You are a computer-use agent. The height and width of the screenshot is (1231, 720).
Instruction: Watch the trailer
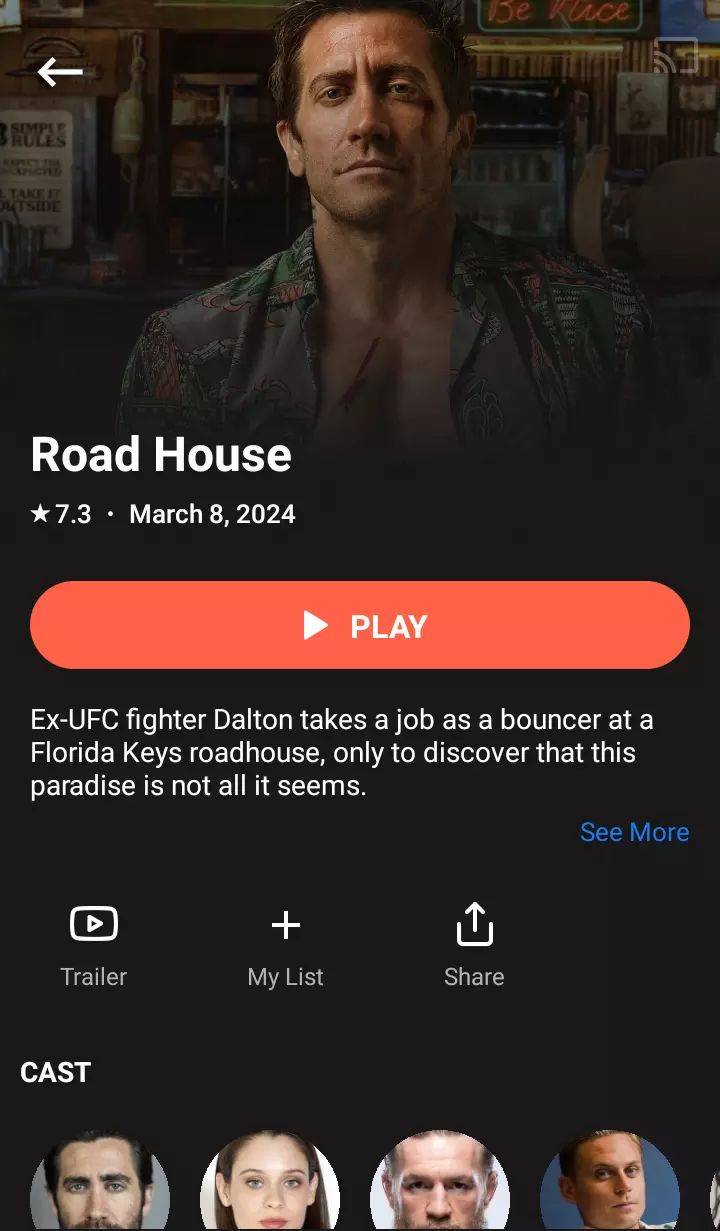[x=94, y=945]
